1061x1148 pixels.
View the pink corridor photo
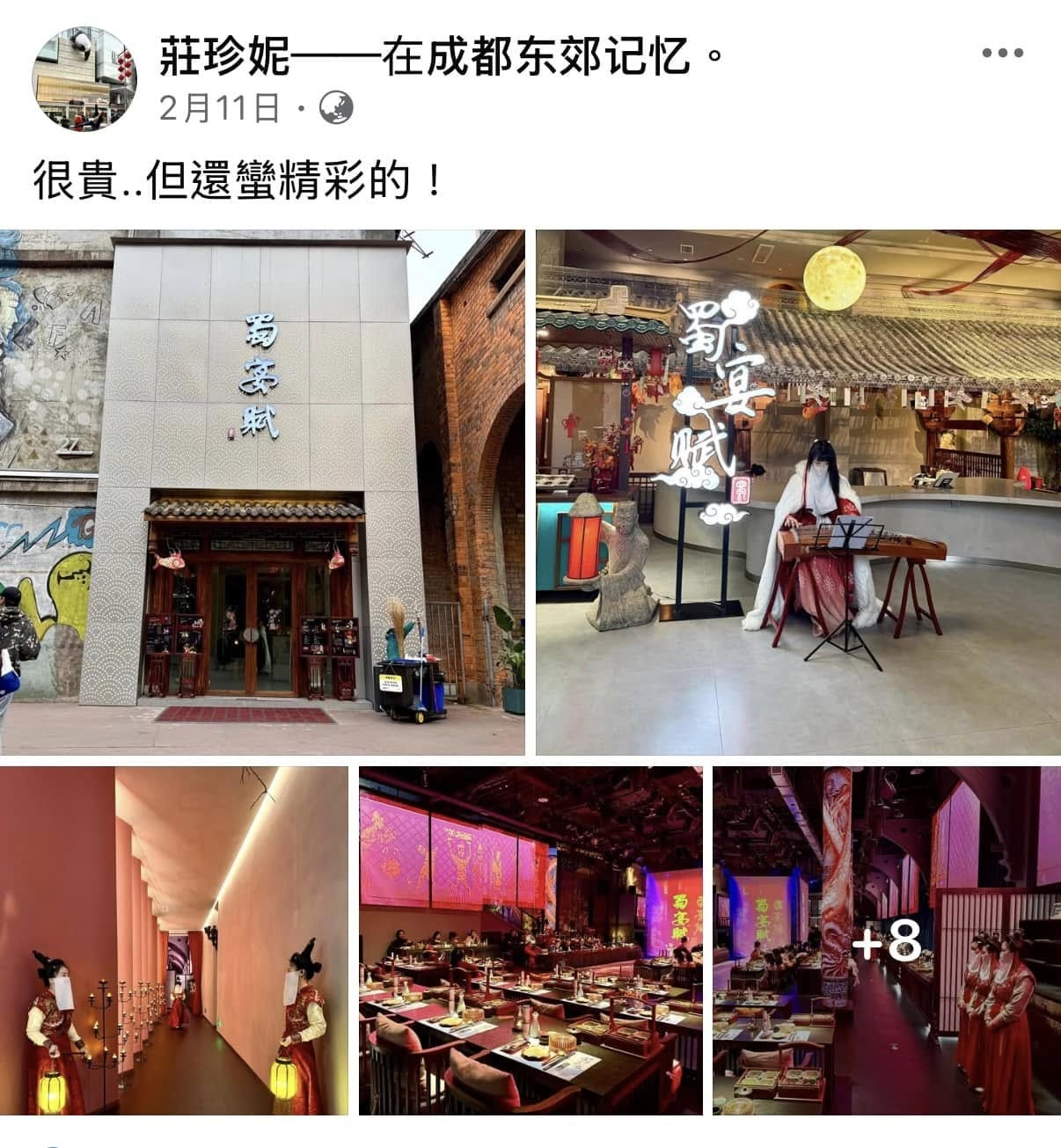pos(174,940)
